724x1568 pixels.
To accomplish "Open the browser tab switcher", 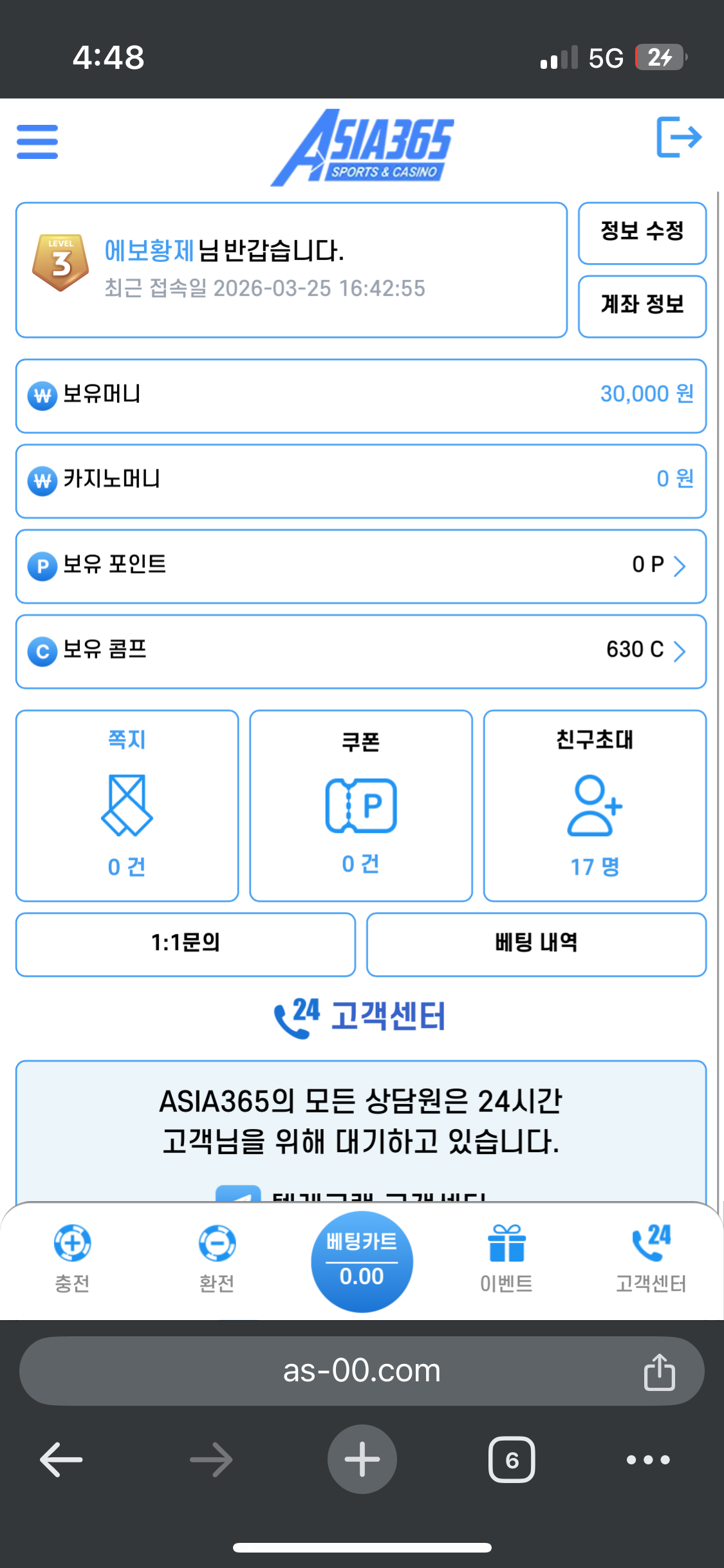I will pos(512,1459).
